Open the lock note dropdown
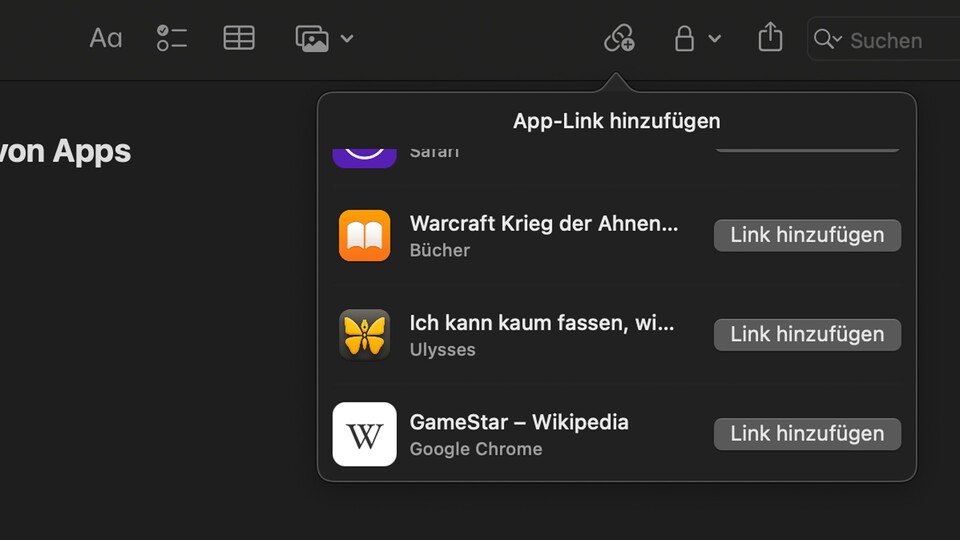 697,39
